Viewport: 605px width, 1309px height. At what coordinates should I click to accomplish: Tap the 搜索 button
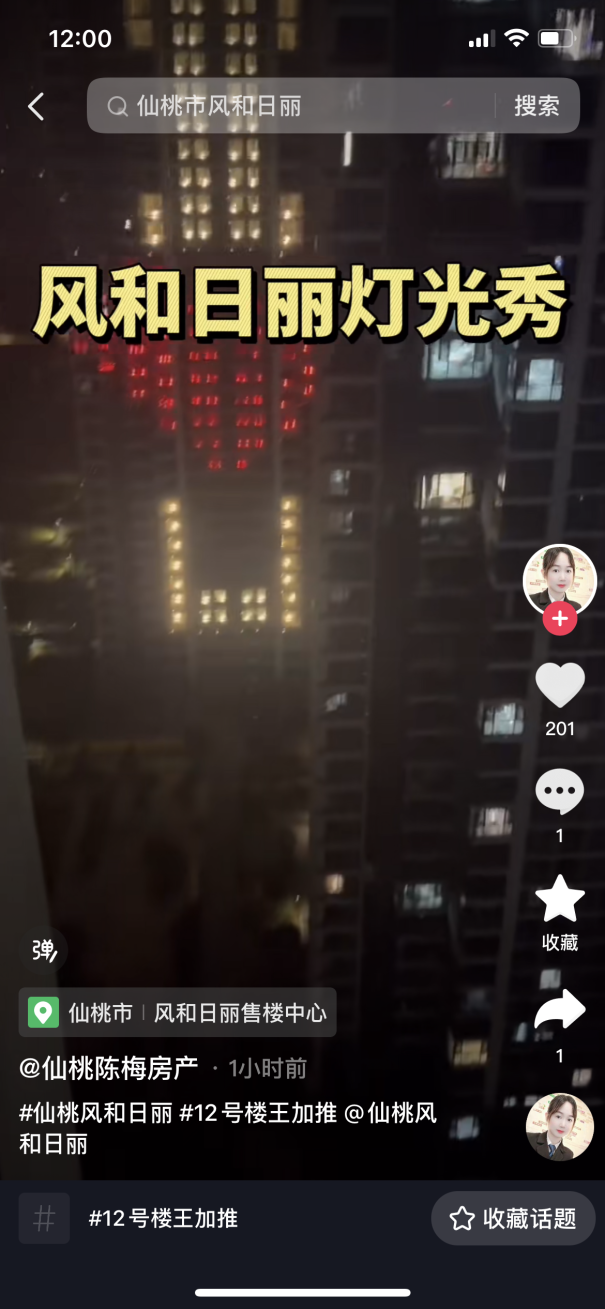pos(537,106)
